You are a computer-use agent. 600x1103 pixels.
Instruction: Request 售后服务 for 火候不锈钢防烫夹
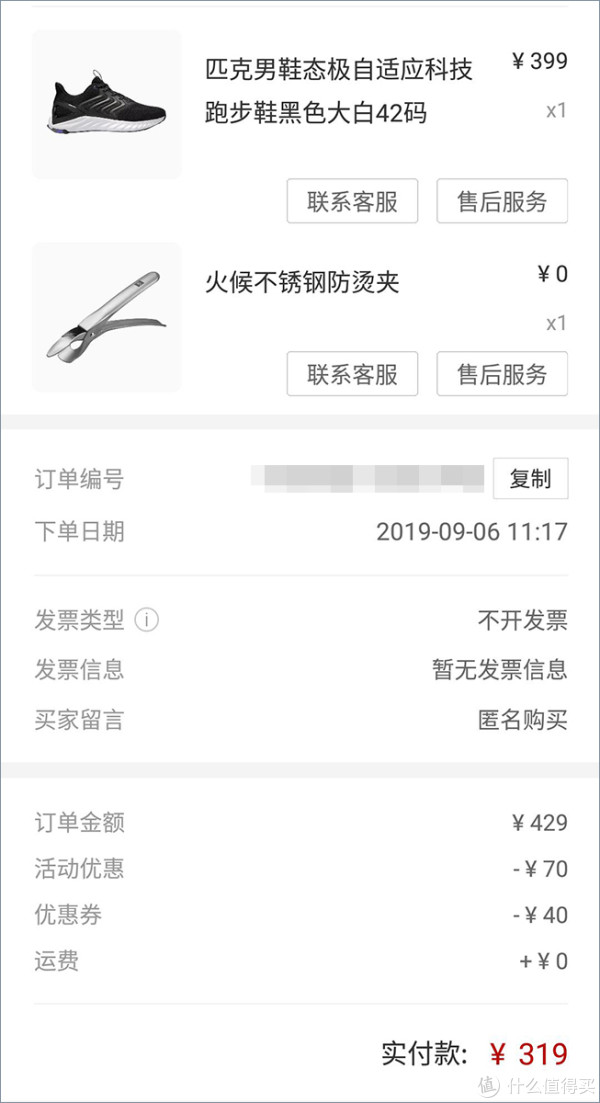[x=502, y=374]
